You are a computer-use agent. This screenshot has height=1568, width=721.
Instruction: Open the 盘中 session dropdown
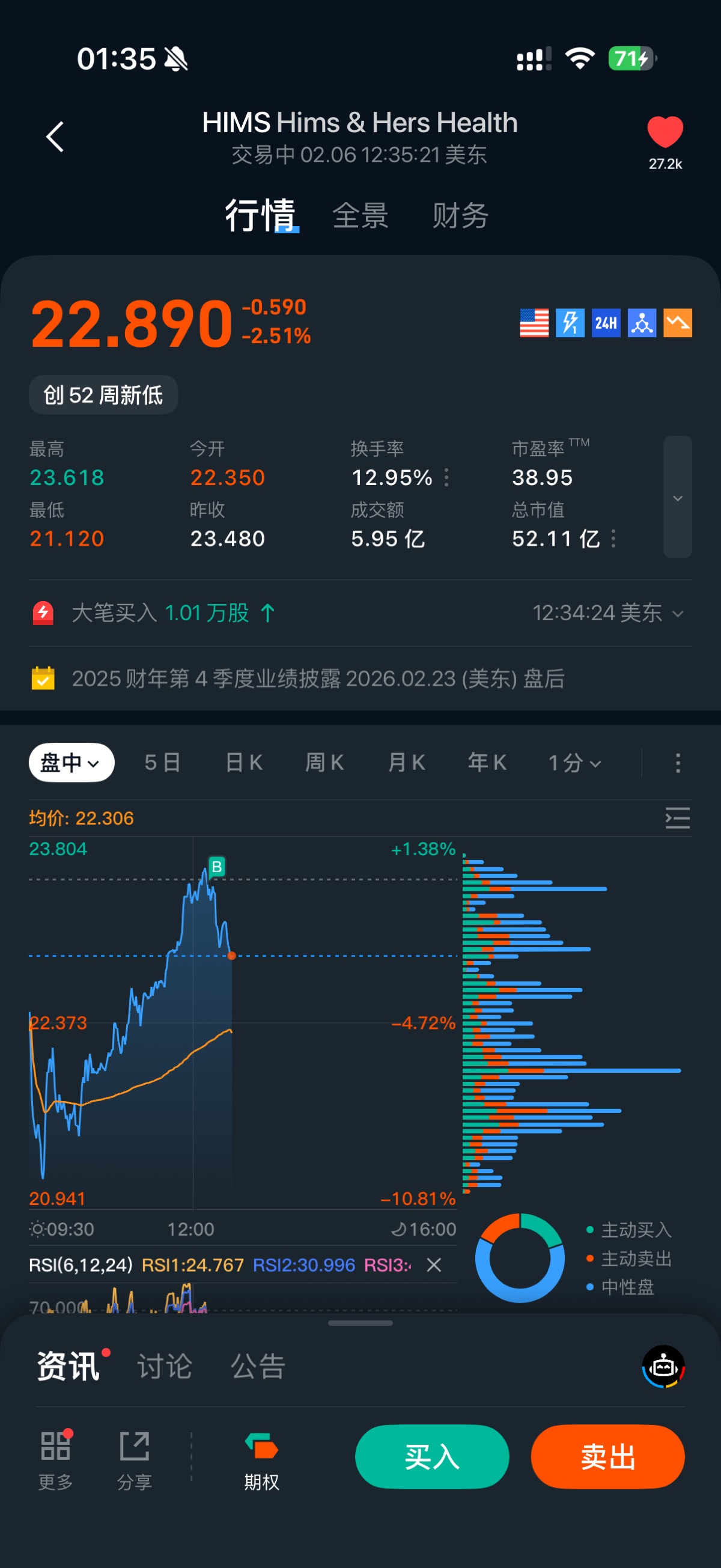[x=71, y=762]
